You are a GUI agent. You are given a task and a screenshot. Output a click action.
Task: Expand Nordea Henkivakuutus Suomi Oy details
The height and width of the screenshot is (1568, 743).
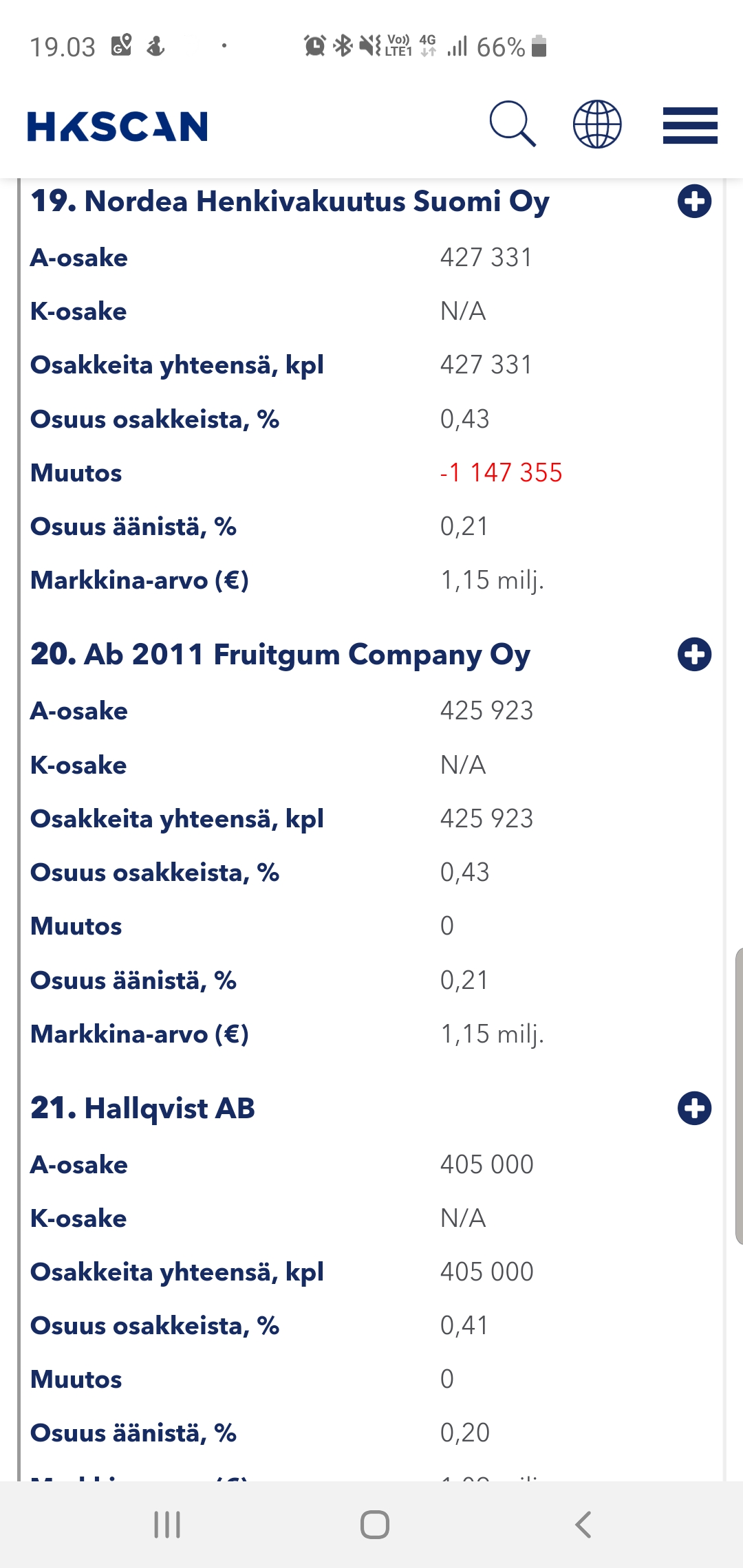pos(694,202)
